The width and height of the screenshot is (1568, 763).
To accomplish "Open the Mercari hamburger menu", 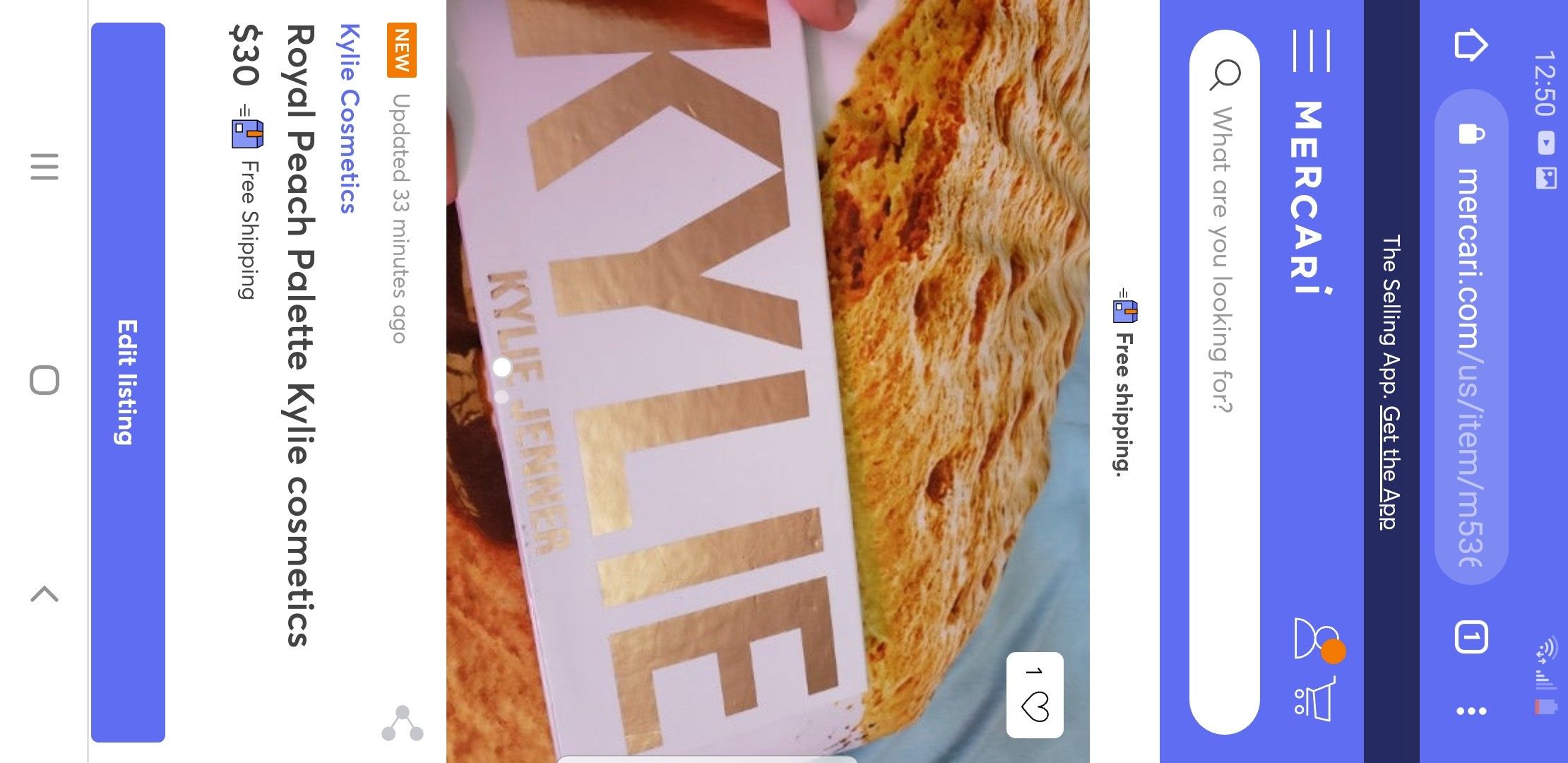I will coord(1312,50).
